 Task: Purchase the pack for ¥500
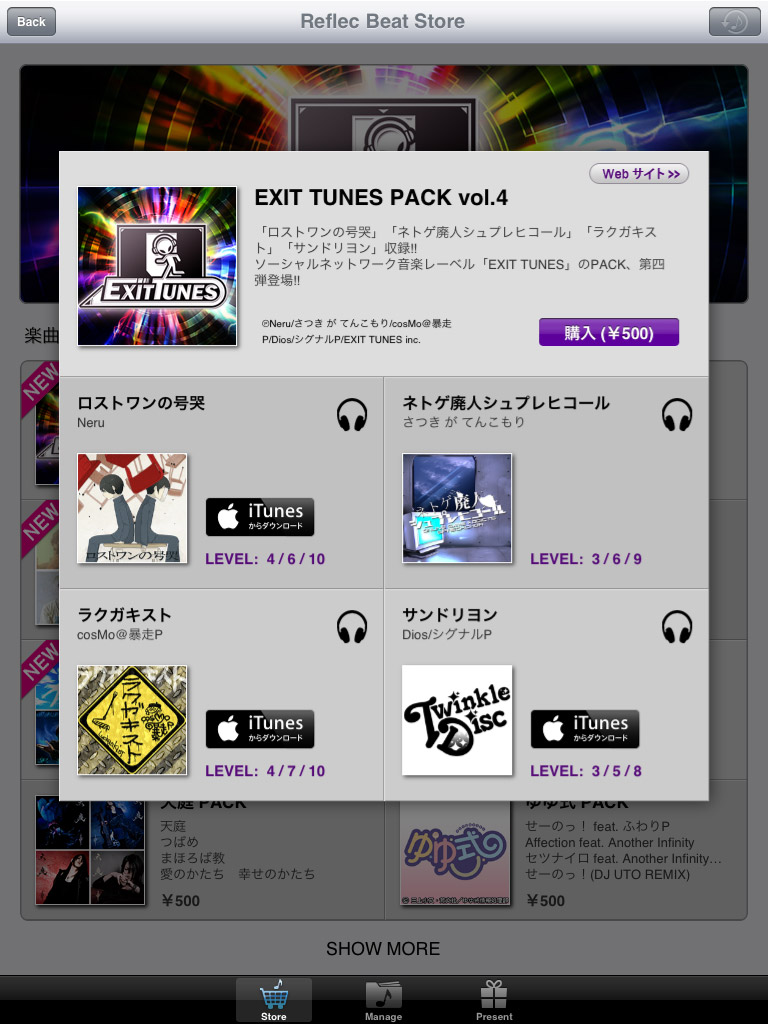click(x=608, y=333)
